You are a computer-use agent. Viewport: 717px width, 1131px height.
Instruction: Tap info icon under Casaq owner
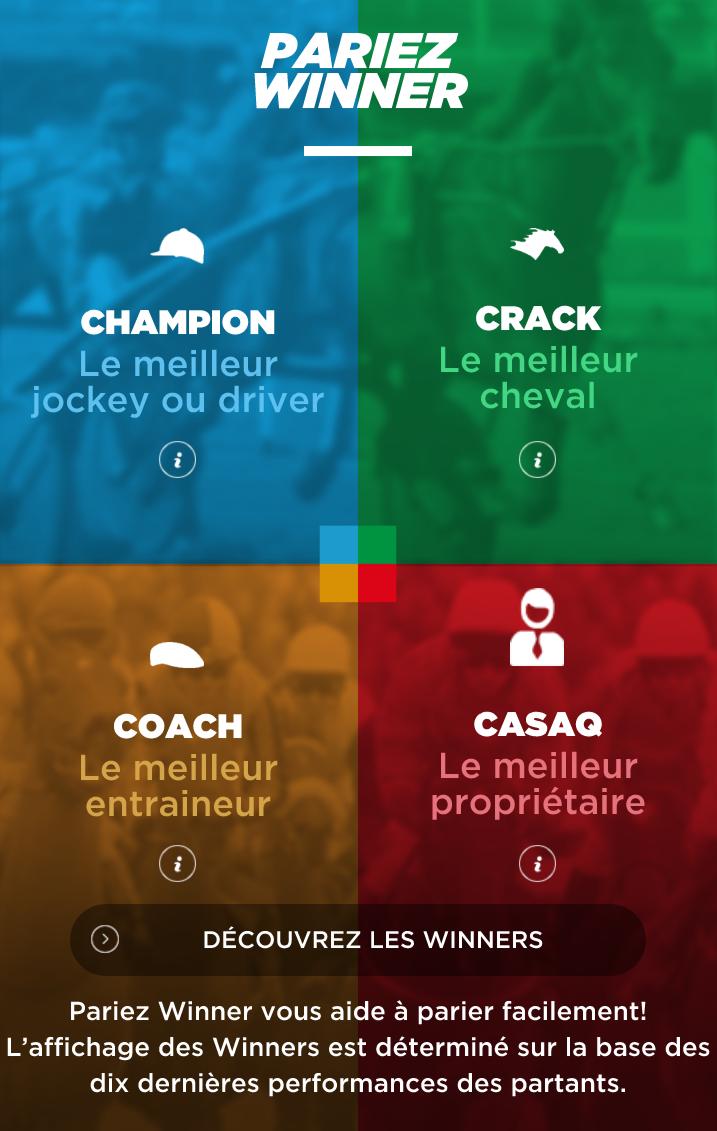coord(537,864)
